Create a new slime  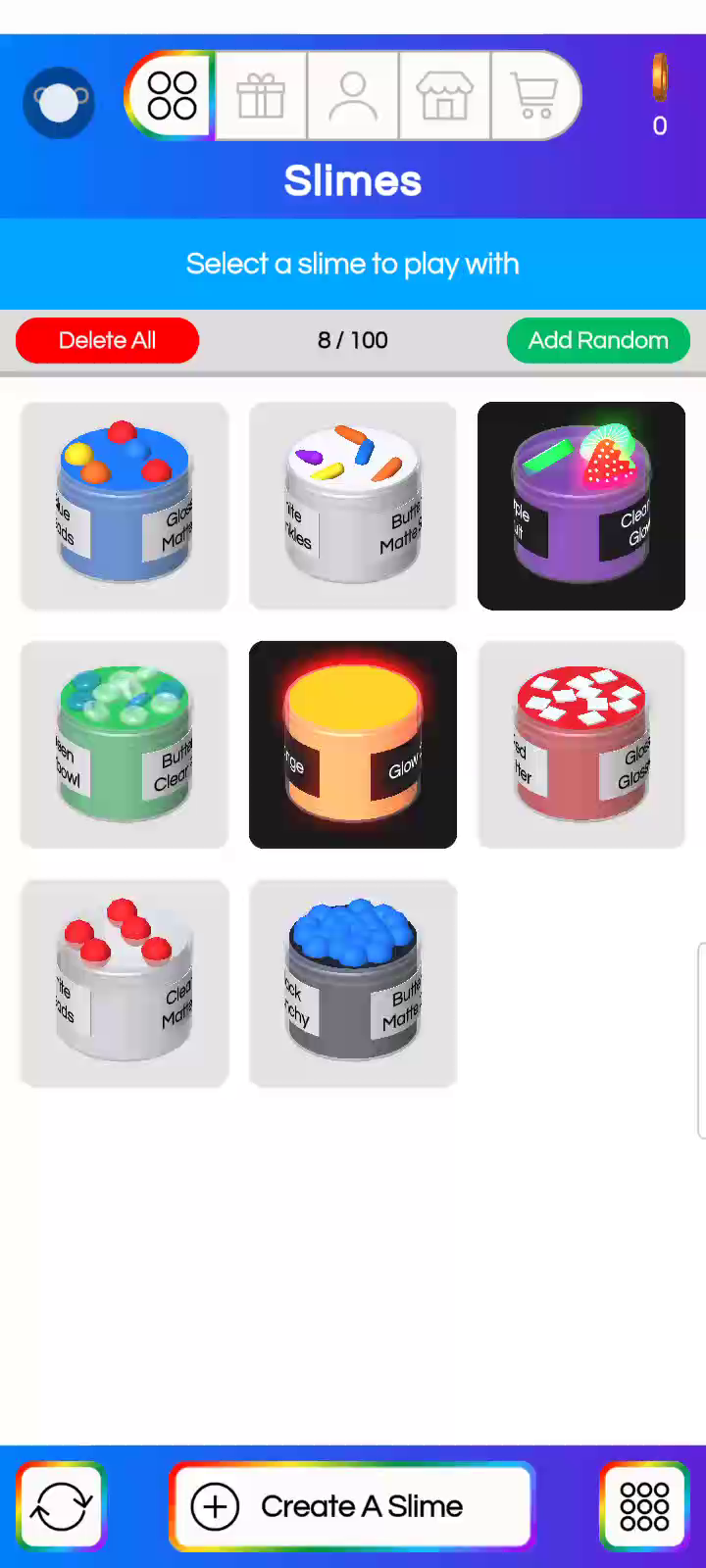[x=352, y=1506]
